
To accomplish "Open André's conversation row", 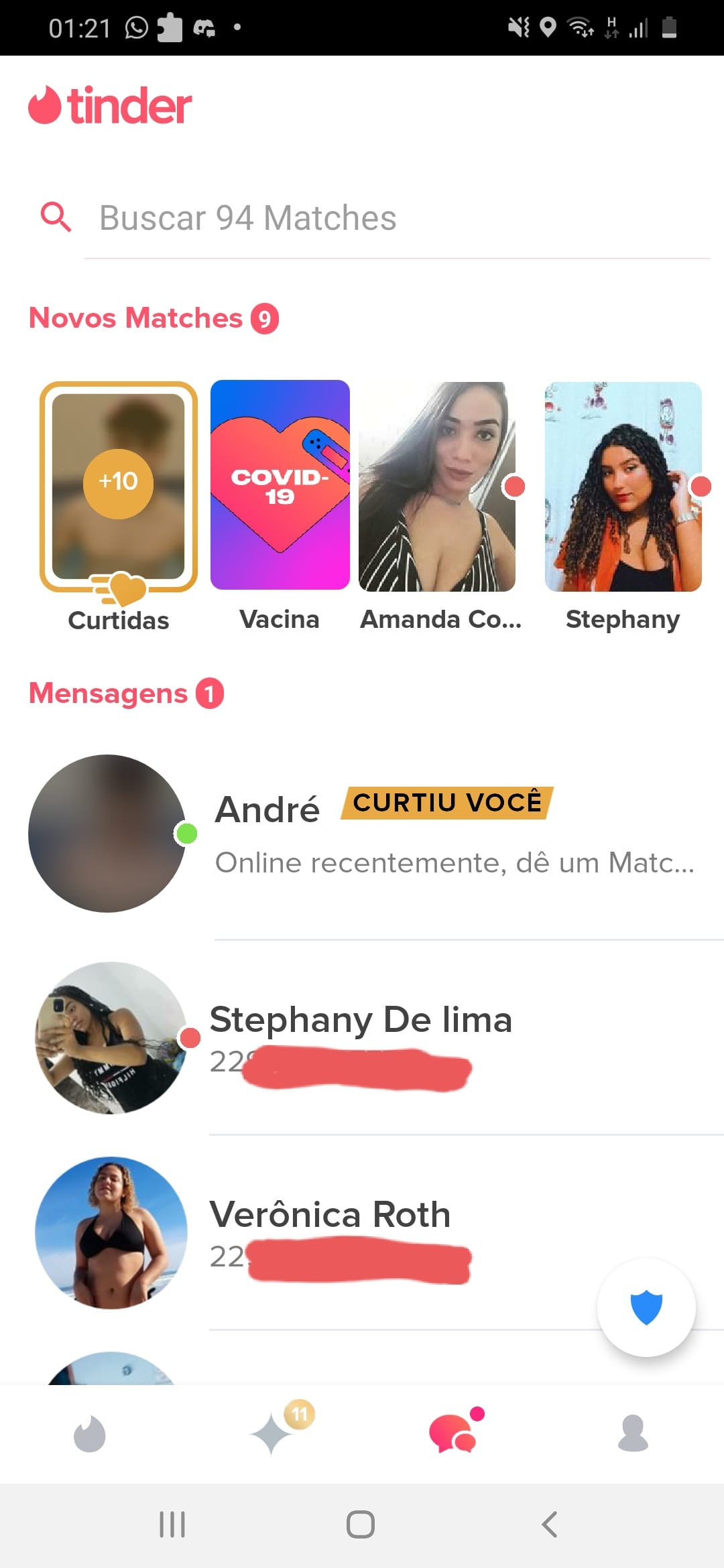I will 362,834.
